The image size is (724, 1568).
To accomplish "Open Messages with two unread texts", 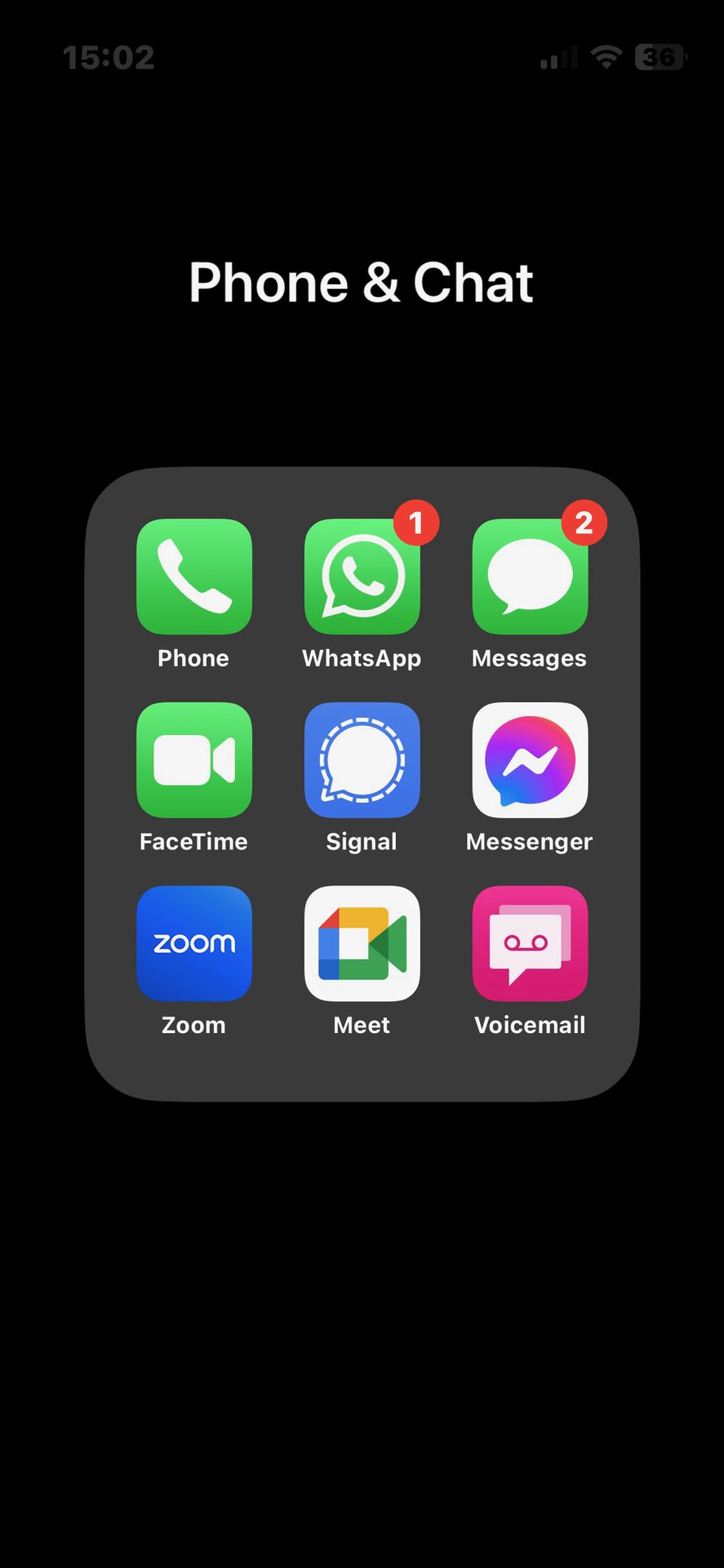I will click(x=530, y=577).
